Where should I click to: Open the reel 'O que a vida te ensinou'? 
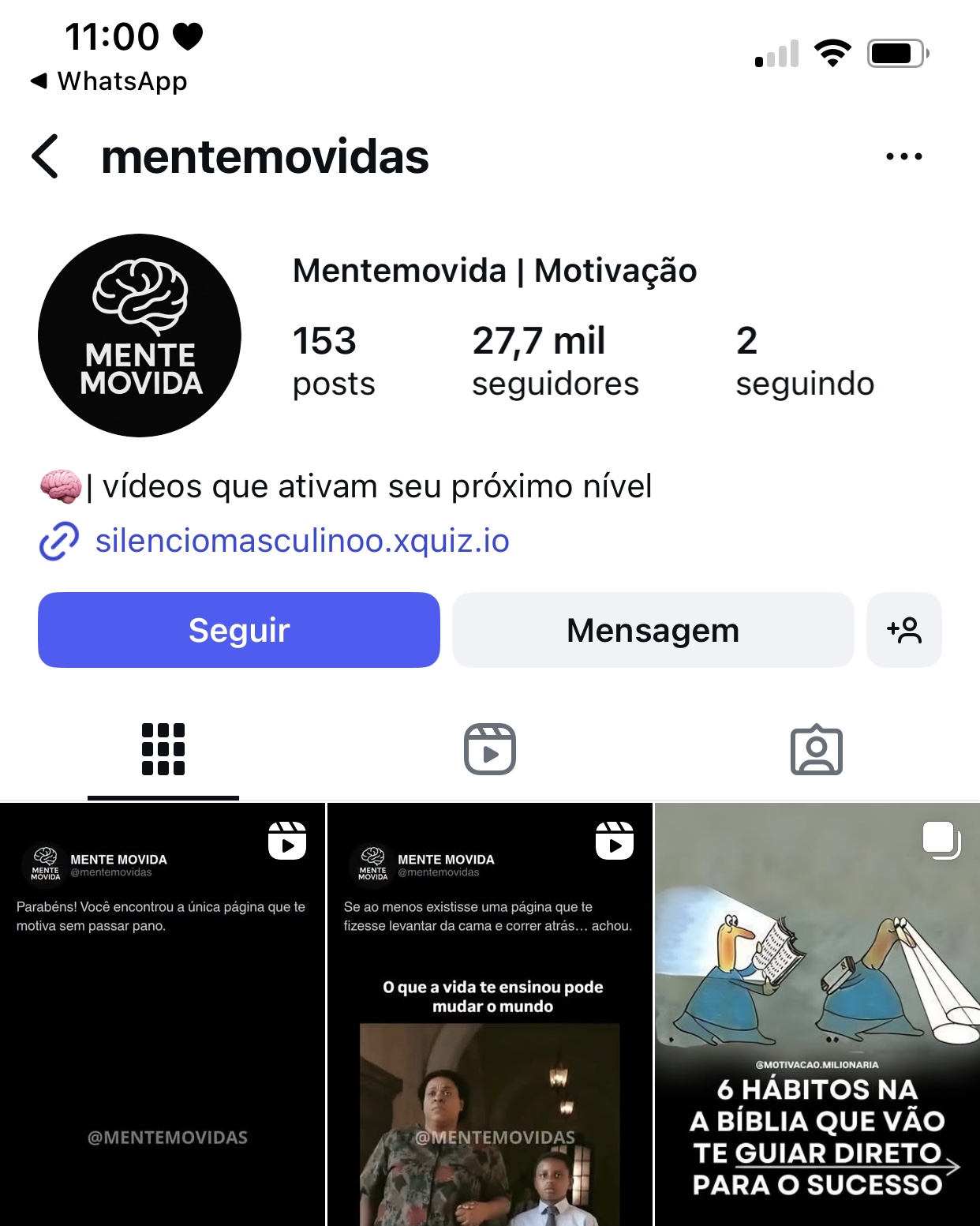pos(490,1014)
